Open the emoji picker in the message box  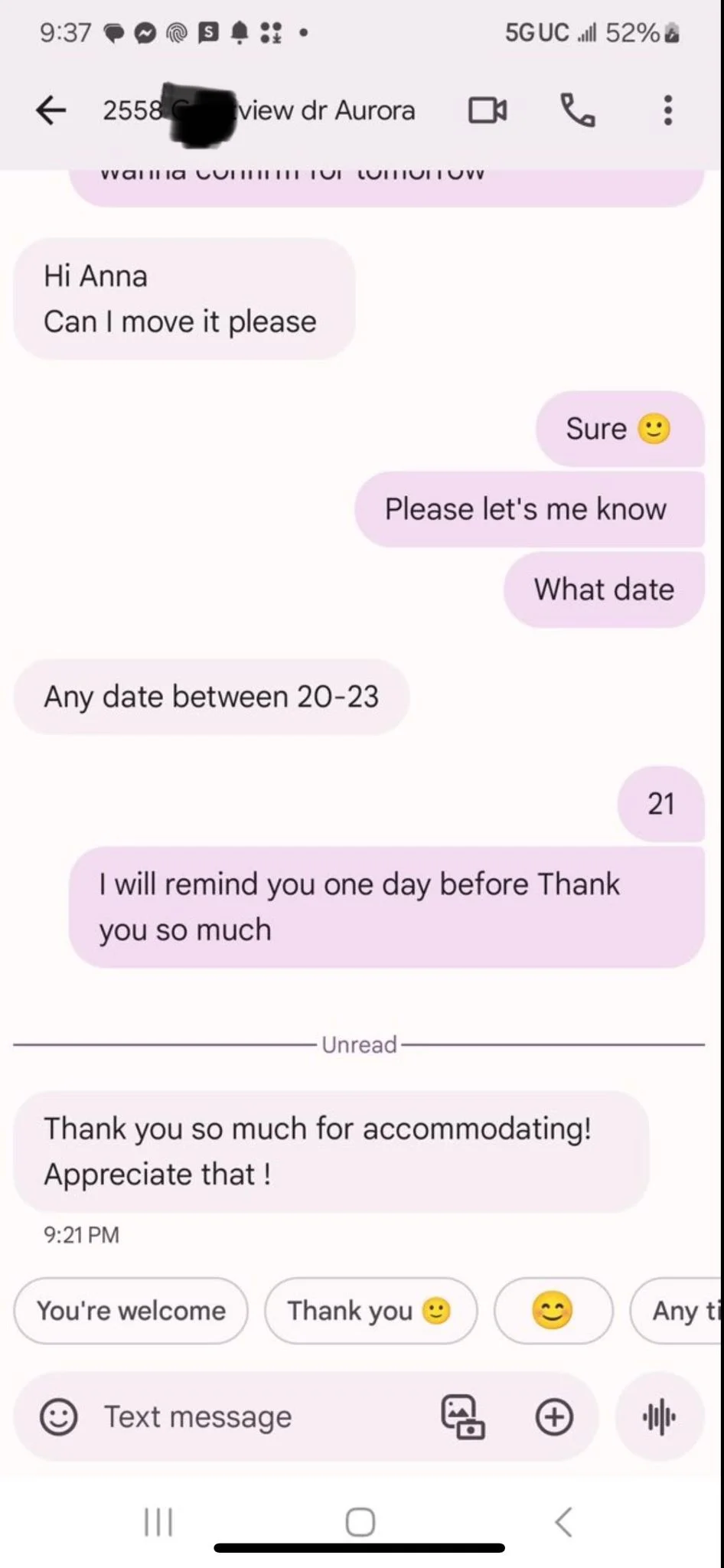click(x=59, y=1416)
